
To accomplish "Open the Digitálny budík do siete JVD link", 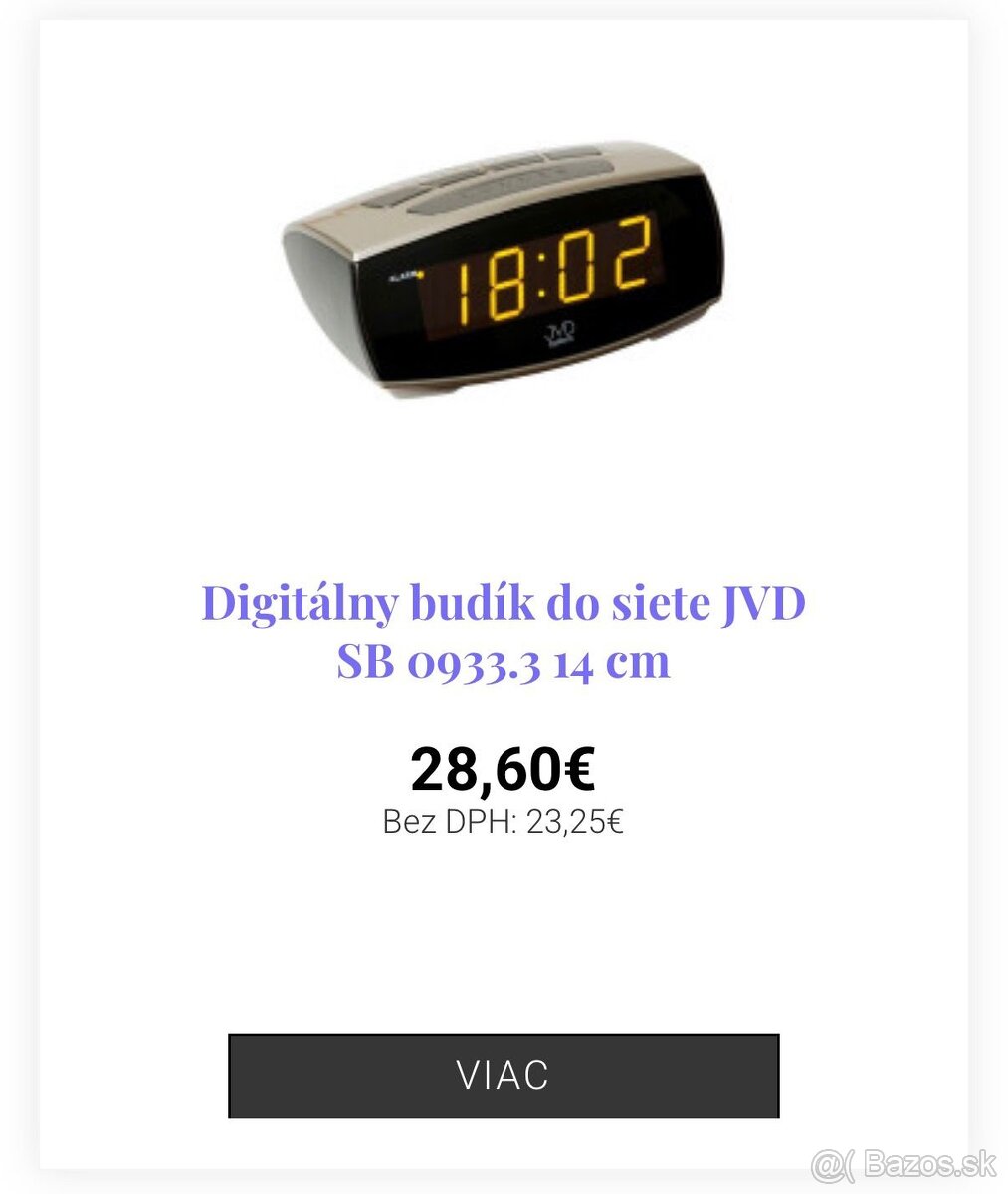I will [504, 605].
